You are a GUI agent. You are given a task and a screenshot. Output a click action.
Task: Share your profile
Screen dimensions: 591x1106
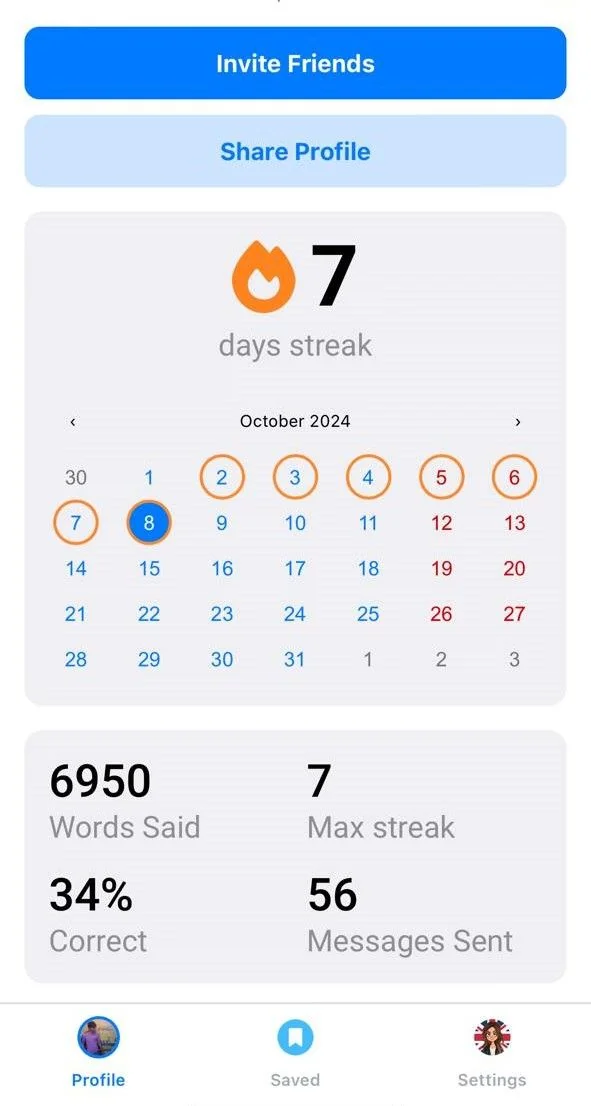tap(295, 151)
